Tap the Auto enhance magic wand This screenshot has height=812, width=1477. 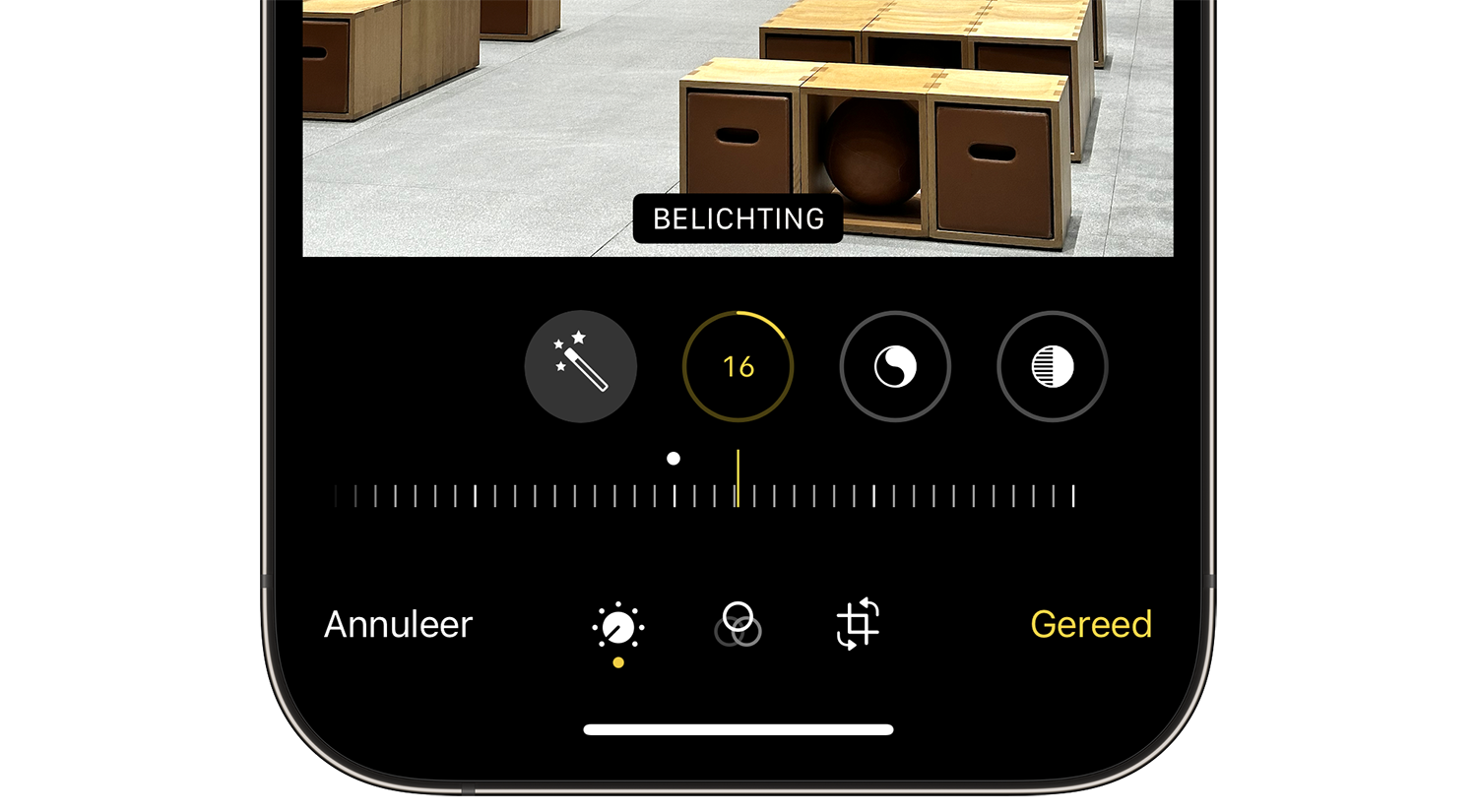coord(581,366)
